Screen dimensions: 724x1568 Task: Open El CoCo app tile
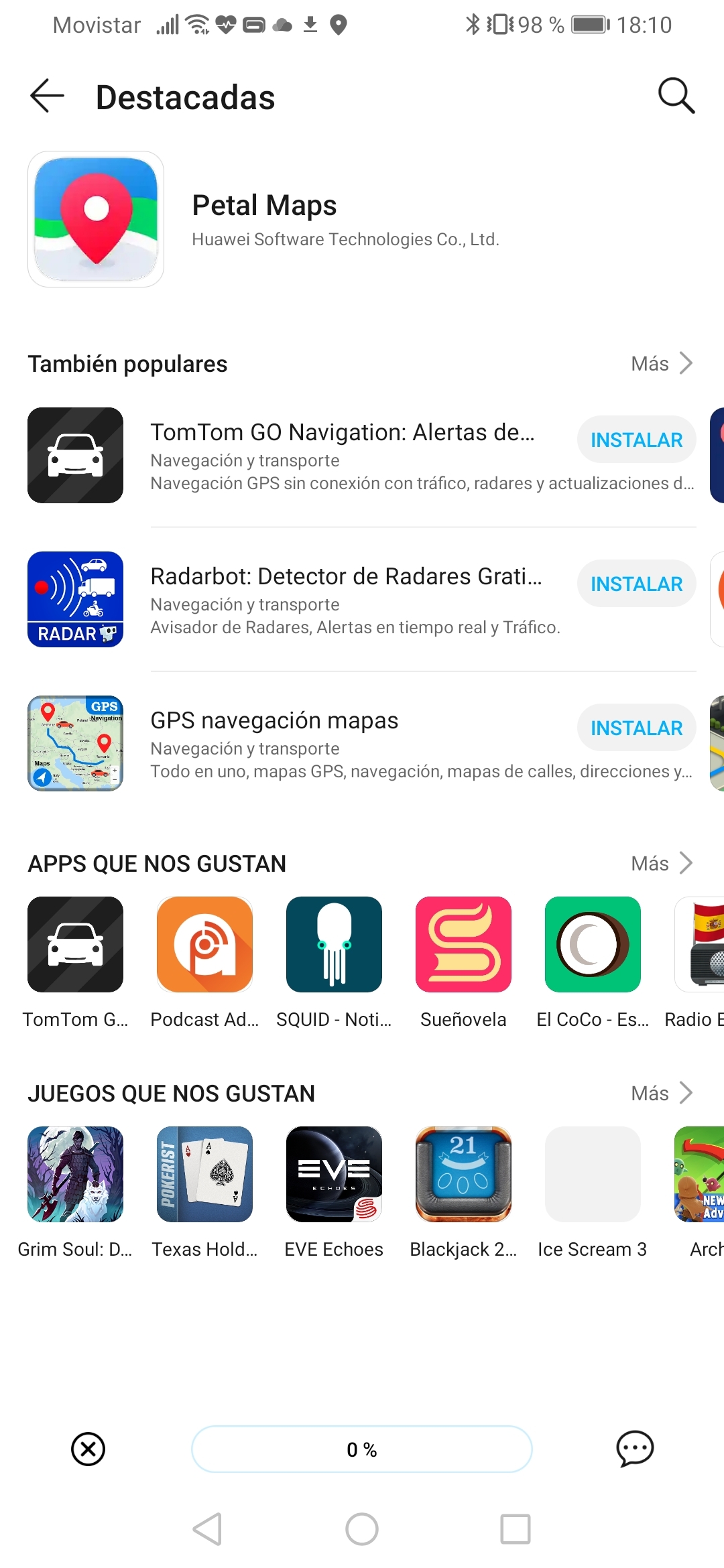593,944
